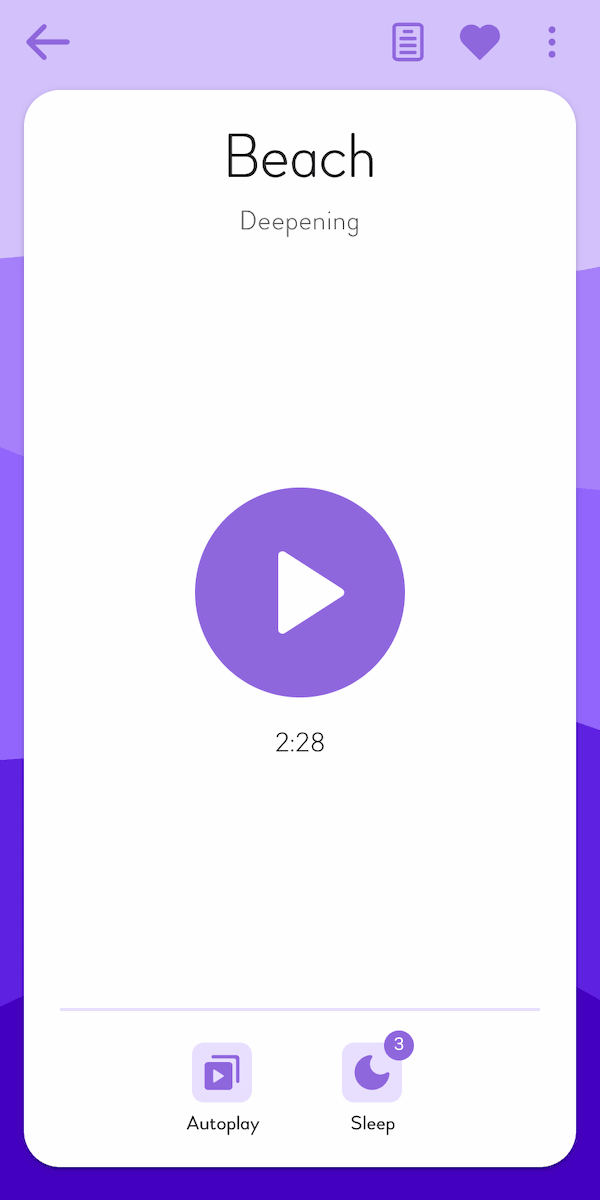Play the Beach session
This screenshot has width=600, height=1200.
300,592
